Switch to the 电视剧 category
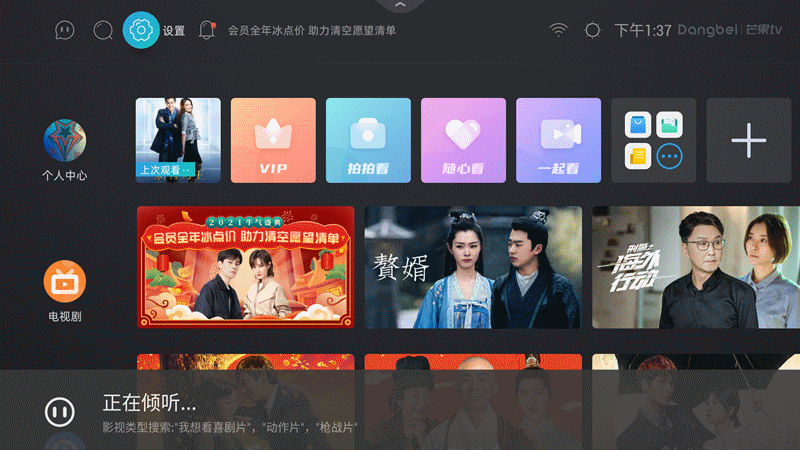800x450 pixels. coord(65,291)
